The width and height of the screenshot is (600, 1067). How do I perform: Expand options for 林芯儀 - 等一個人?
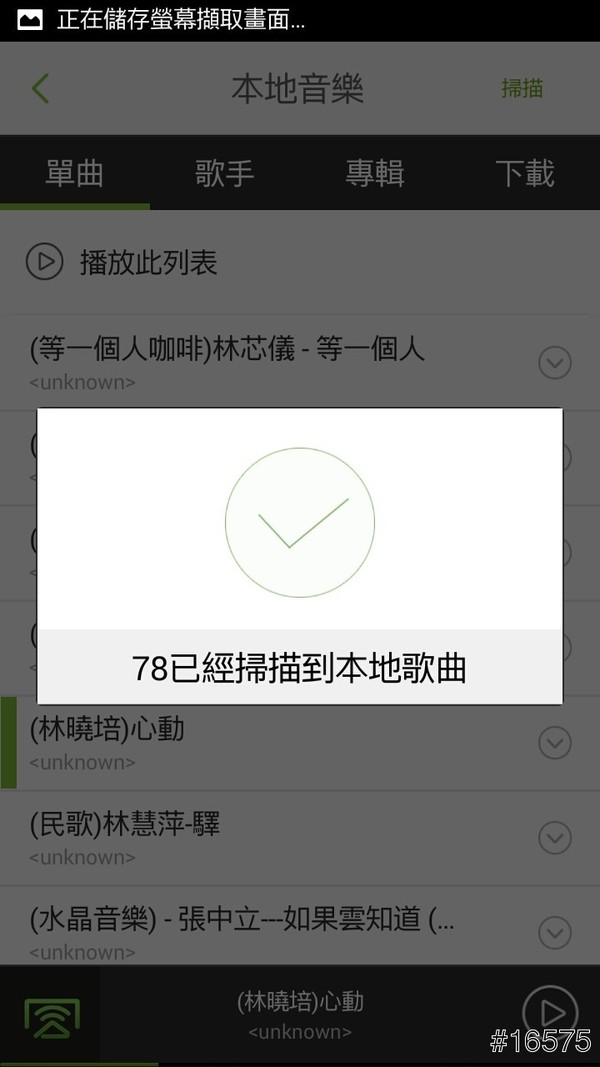(555, 362)
